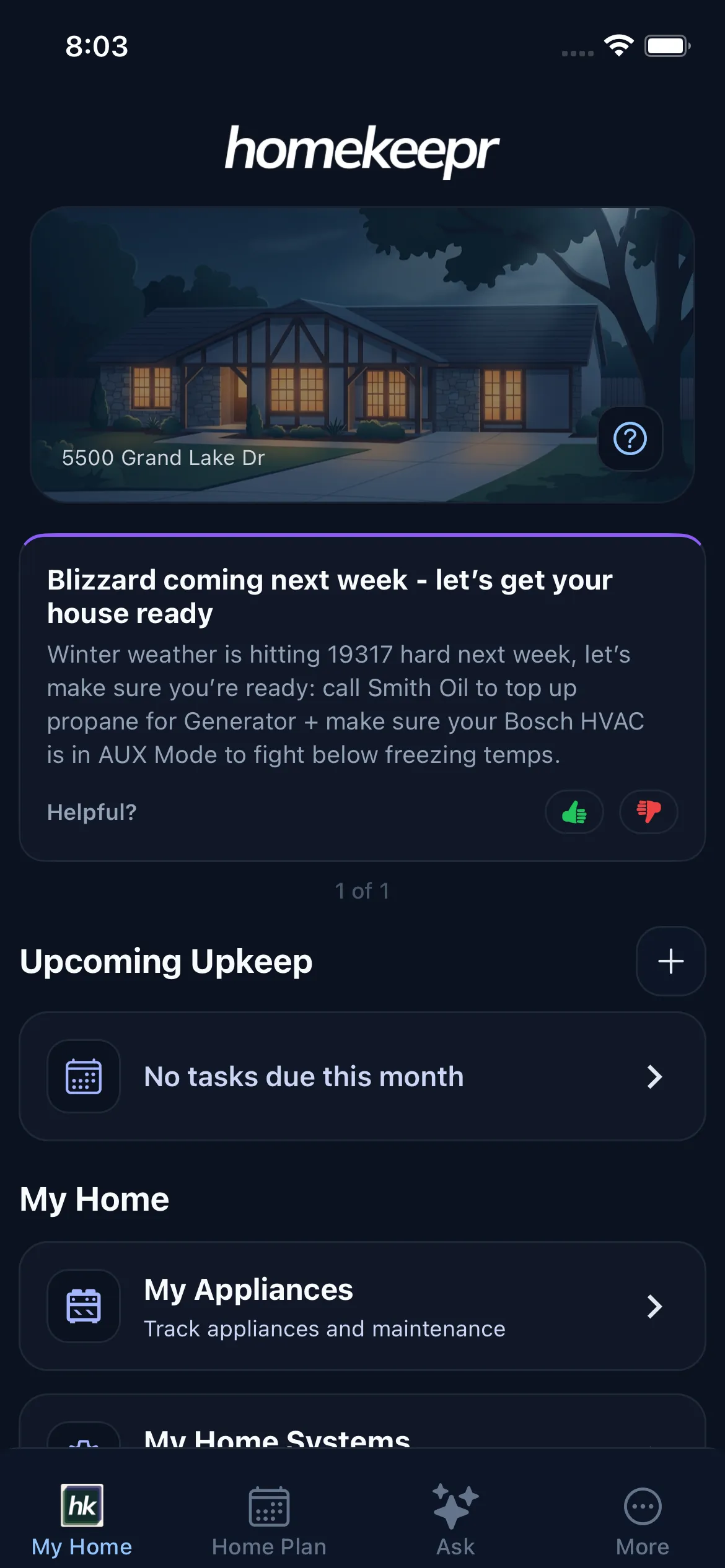This screenshot has width=725, height=1568.
Task: Select the My Appliances appliance icon
Action: point(84,1309)
